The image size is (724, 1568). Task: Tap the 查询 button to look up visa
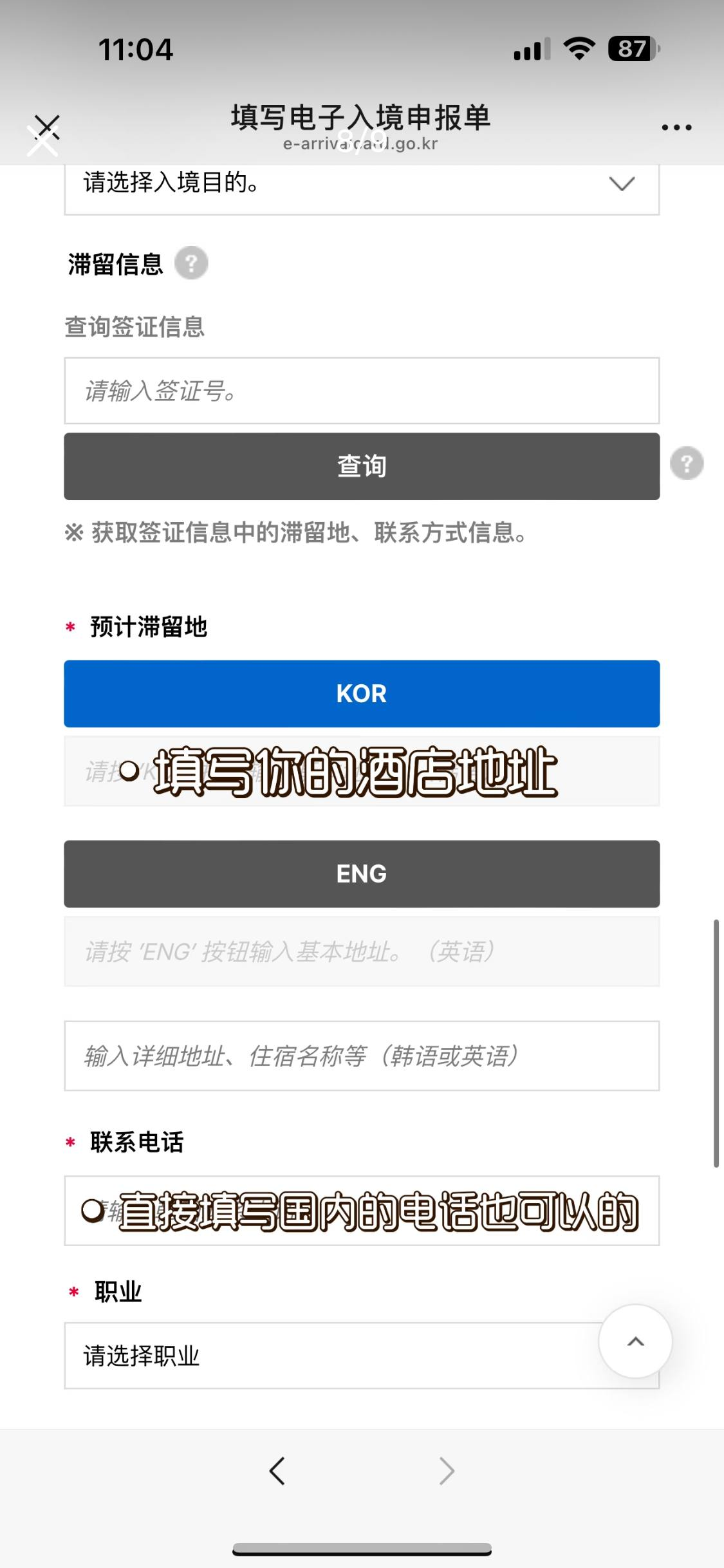362,466
